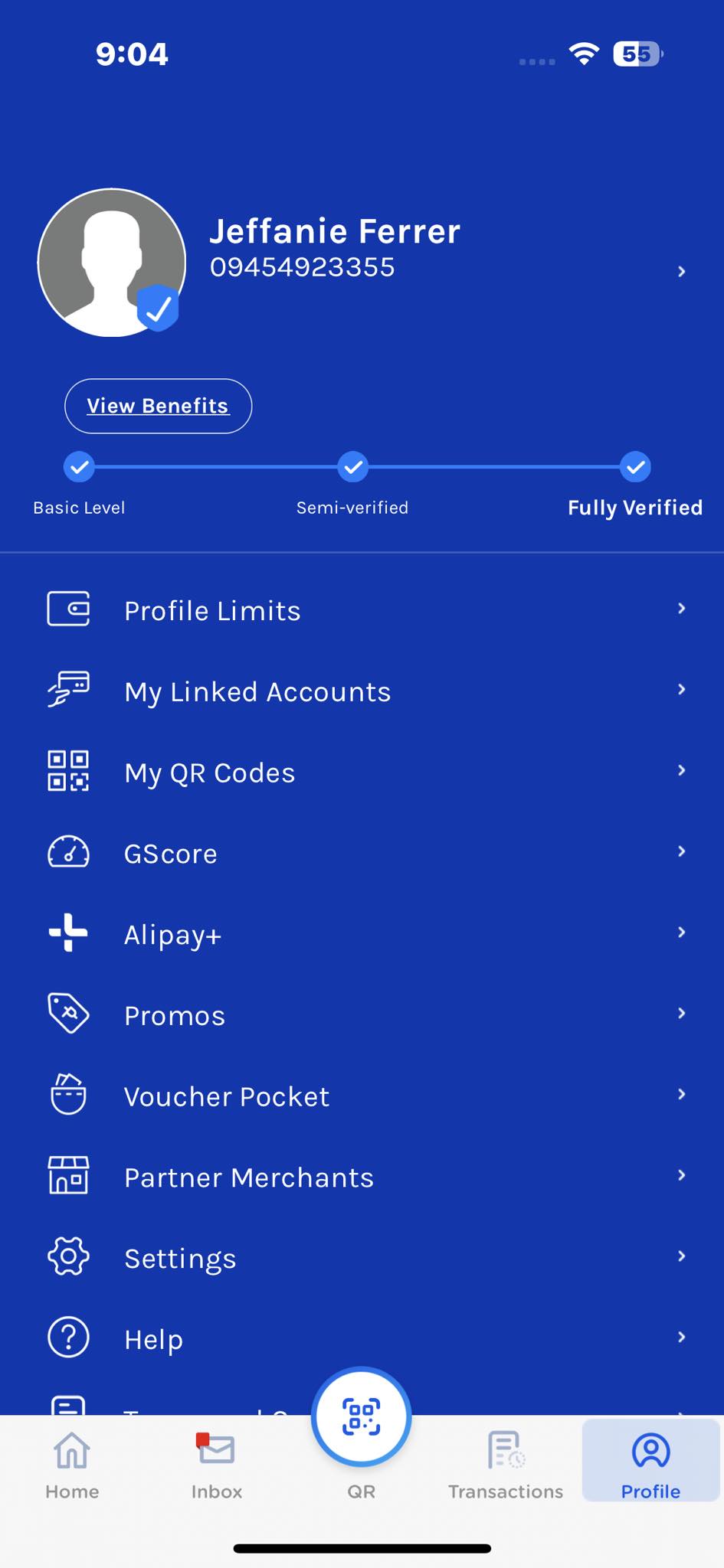Browse Partner Merchants
The width and height of the screenshot is (724, 1568).
pos(362,1178)
